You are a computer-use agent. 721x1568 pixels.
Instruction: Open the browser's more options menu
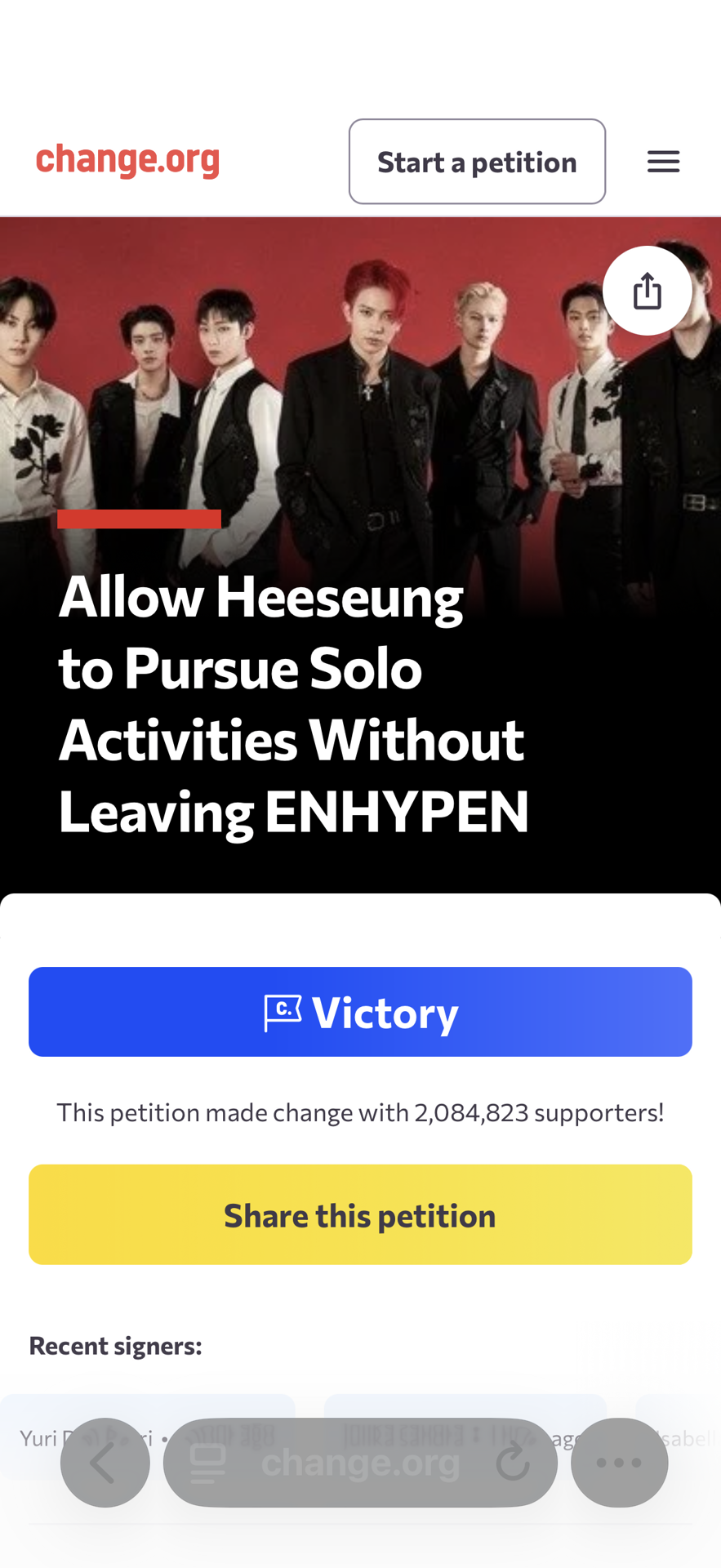pyautogui.click(x=619, y=1463)
